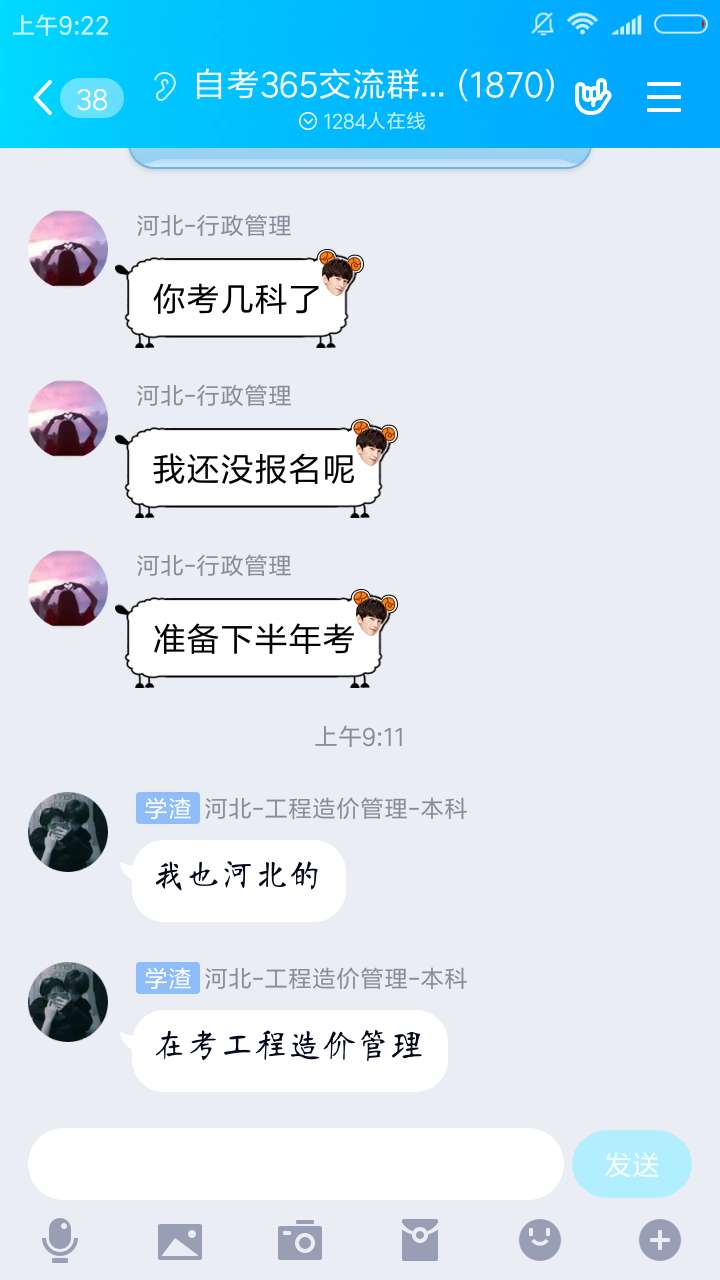
Task: Open the emoji smiley panel
Action: pos(540,1241)
